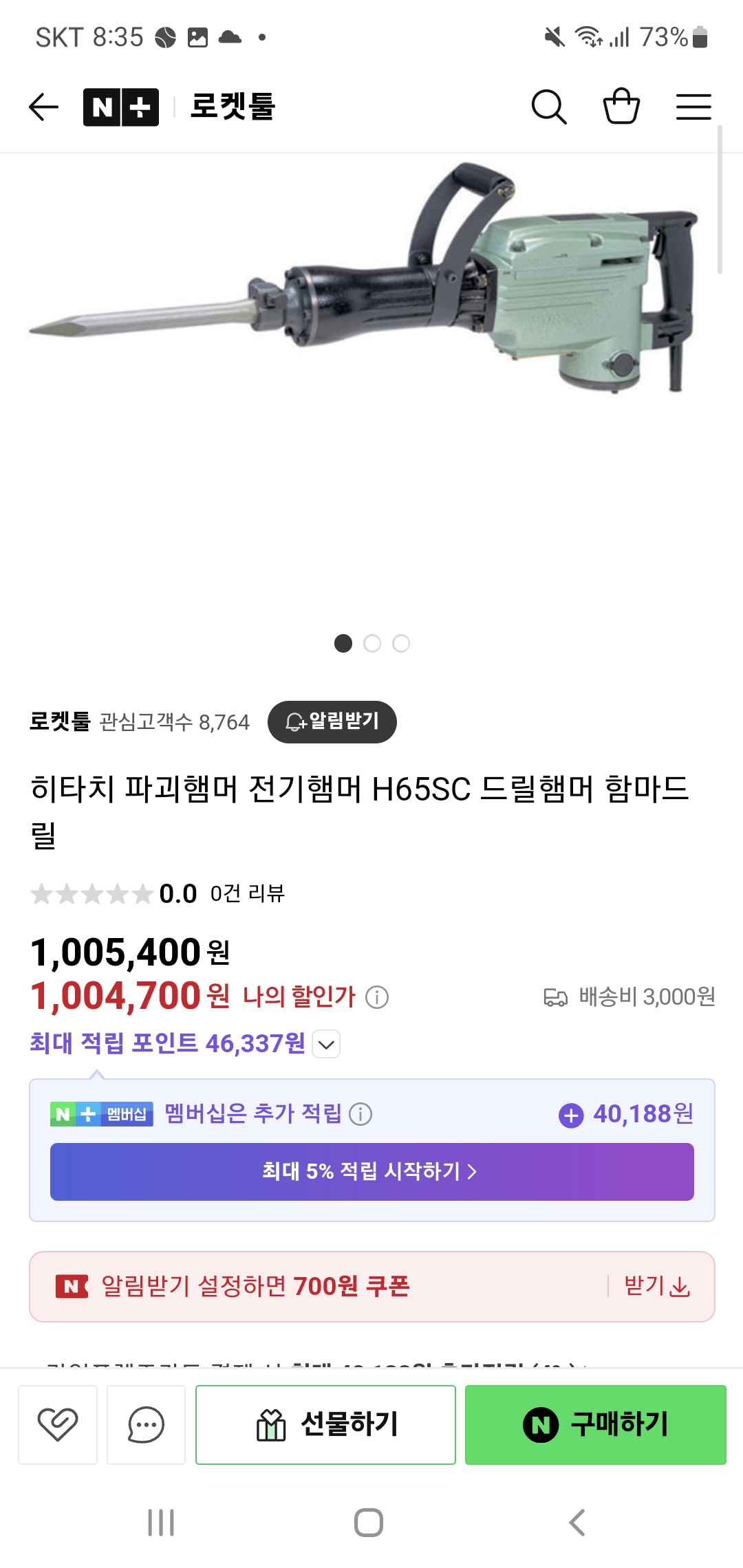Open the 0건 리뷰 reviews link

coord(248,893)
